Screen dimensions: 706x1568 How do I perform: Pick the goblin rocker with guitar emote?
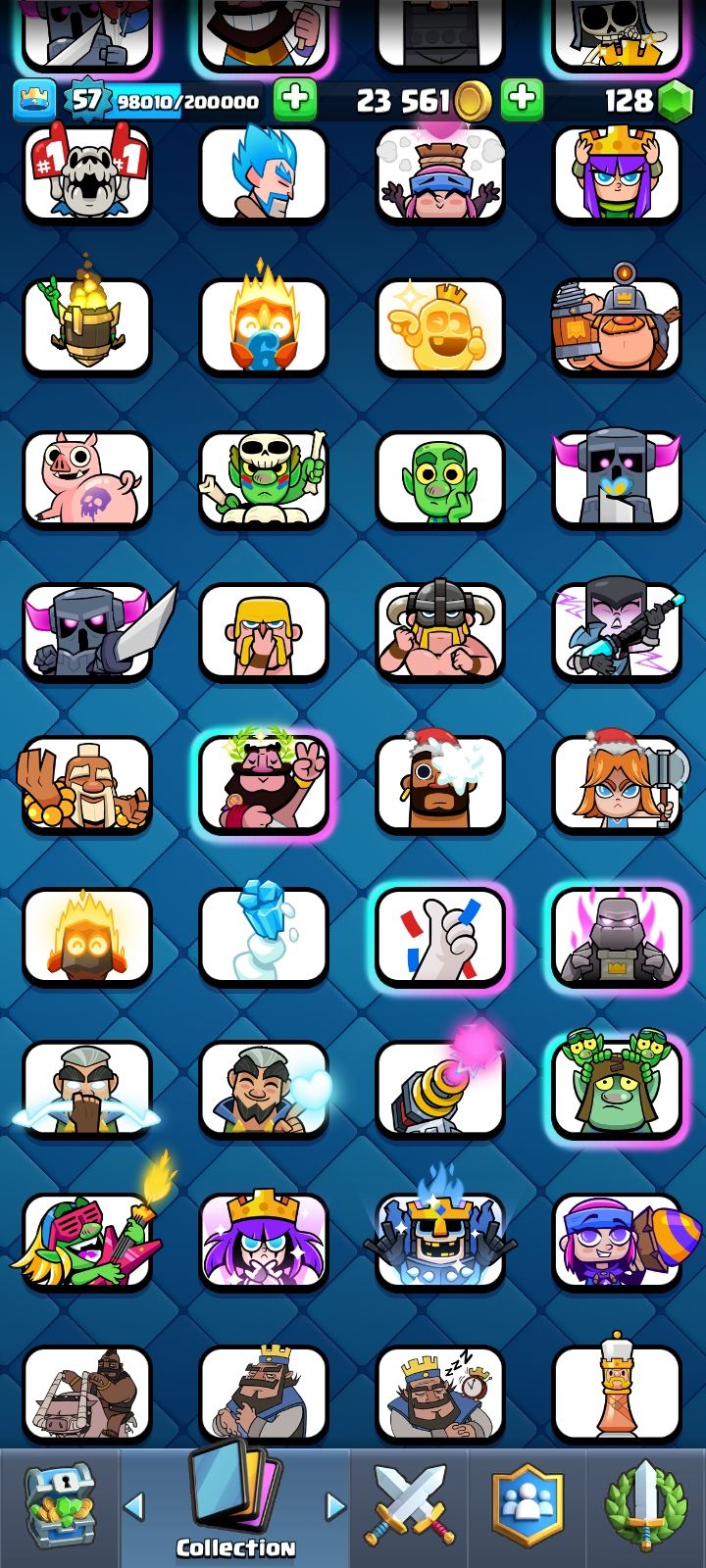click(x=87, y=1241)
